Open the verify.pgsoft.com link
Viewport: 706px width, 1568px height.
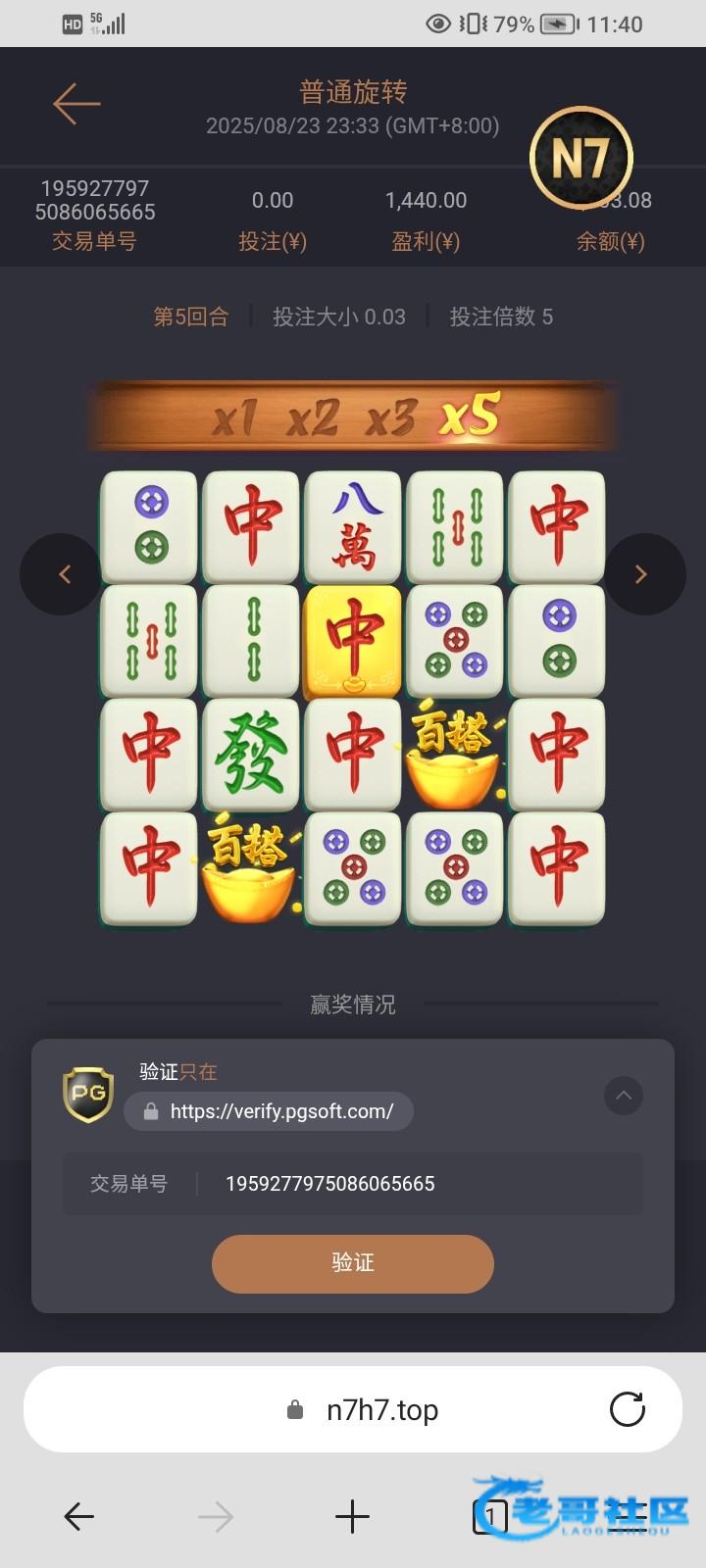tap(269, 1111)
